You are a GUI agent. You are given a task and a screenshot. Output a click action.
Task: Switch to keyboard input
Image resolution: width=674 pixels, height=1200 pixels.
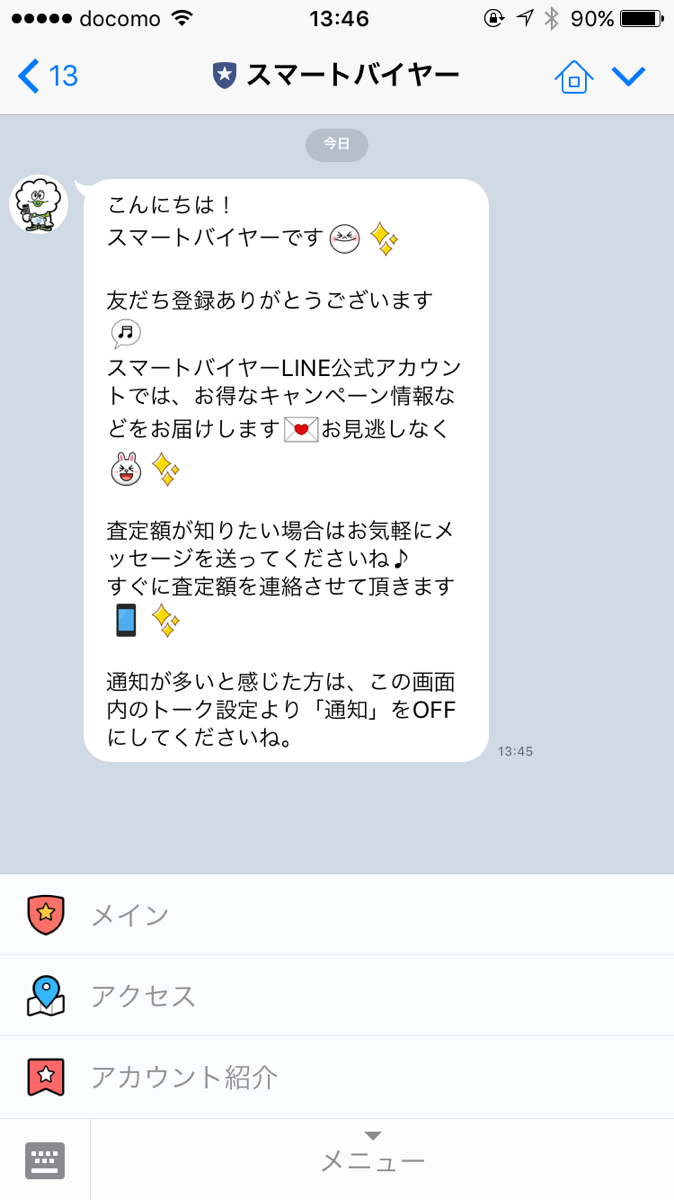tap(45, 1160)
